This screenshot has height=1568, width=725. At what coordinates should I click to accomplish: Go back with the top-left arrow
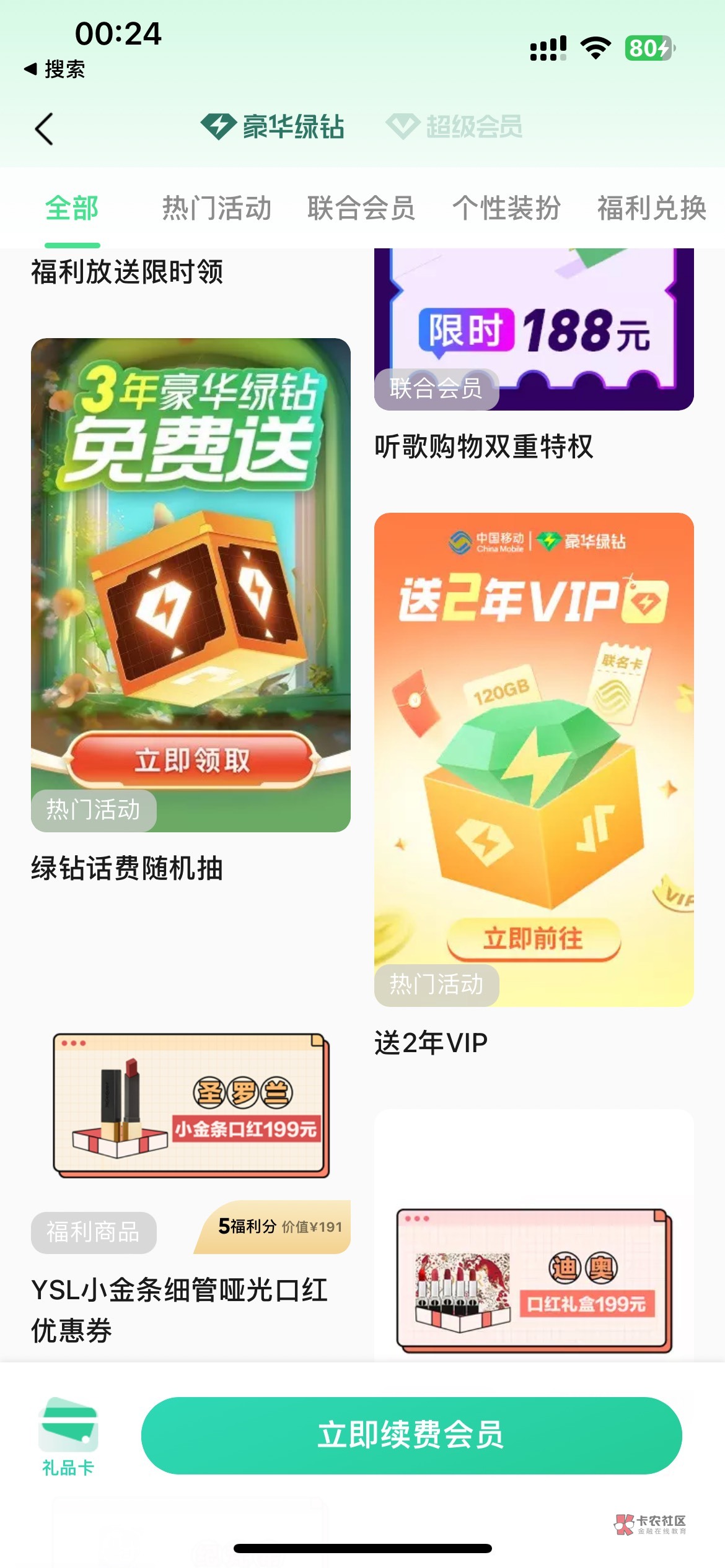click(44, 129)
